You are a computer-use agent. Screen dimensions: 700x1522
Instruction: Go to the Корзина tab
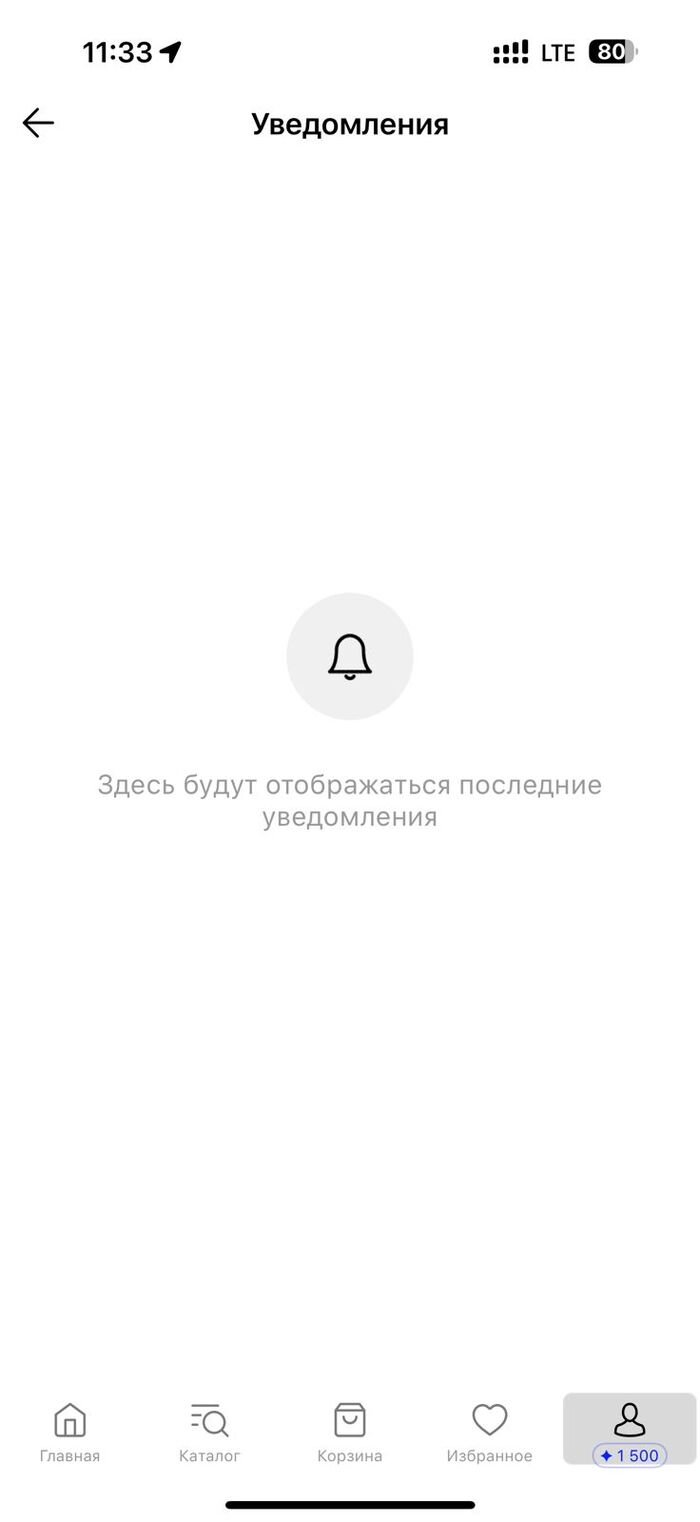[x=350, y=1431]
